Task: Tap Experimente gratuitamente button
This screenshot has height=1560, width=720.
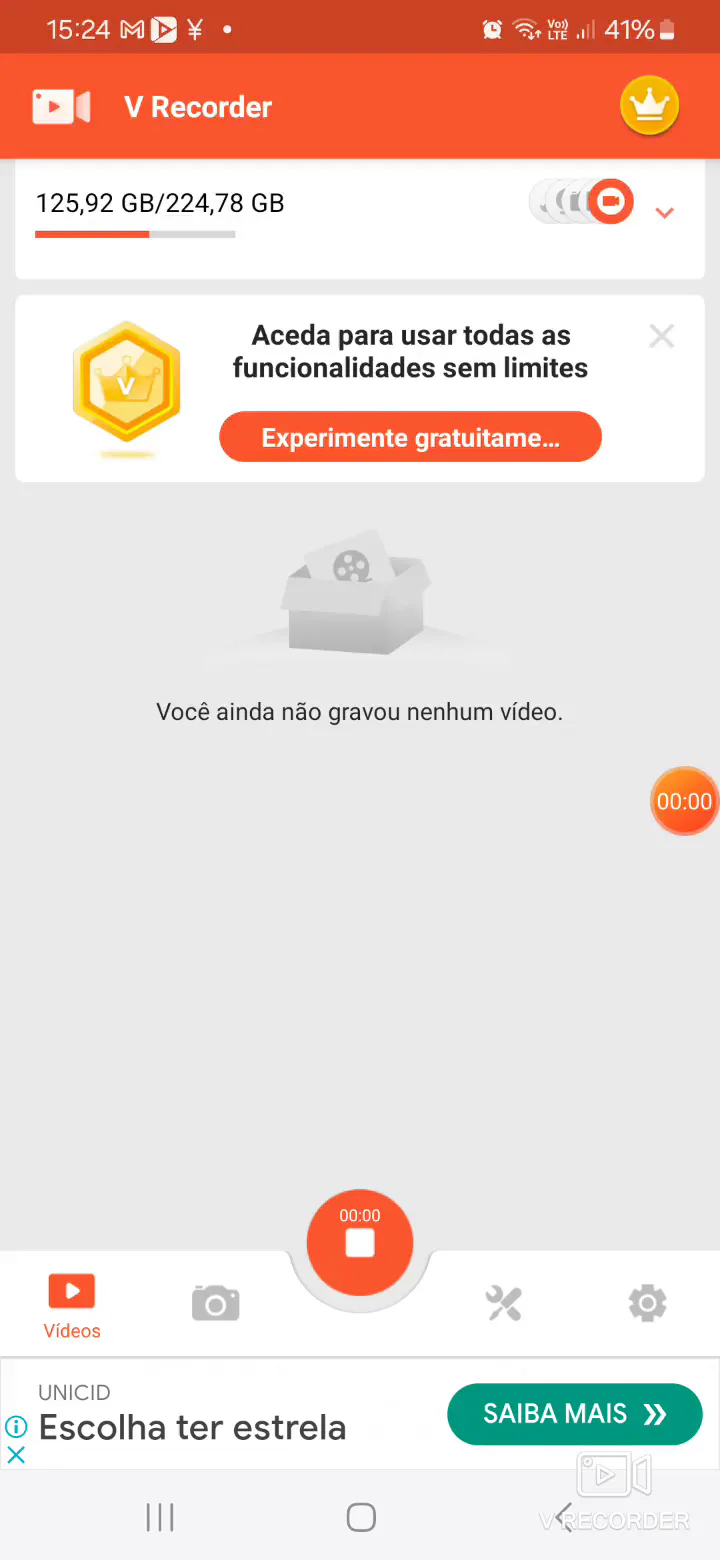Action: click(410, 437)
